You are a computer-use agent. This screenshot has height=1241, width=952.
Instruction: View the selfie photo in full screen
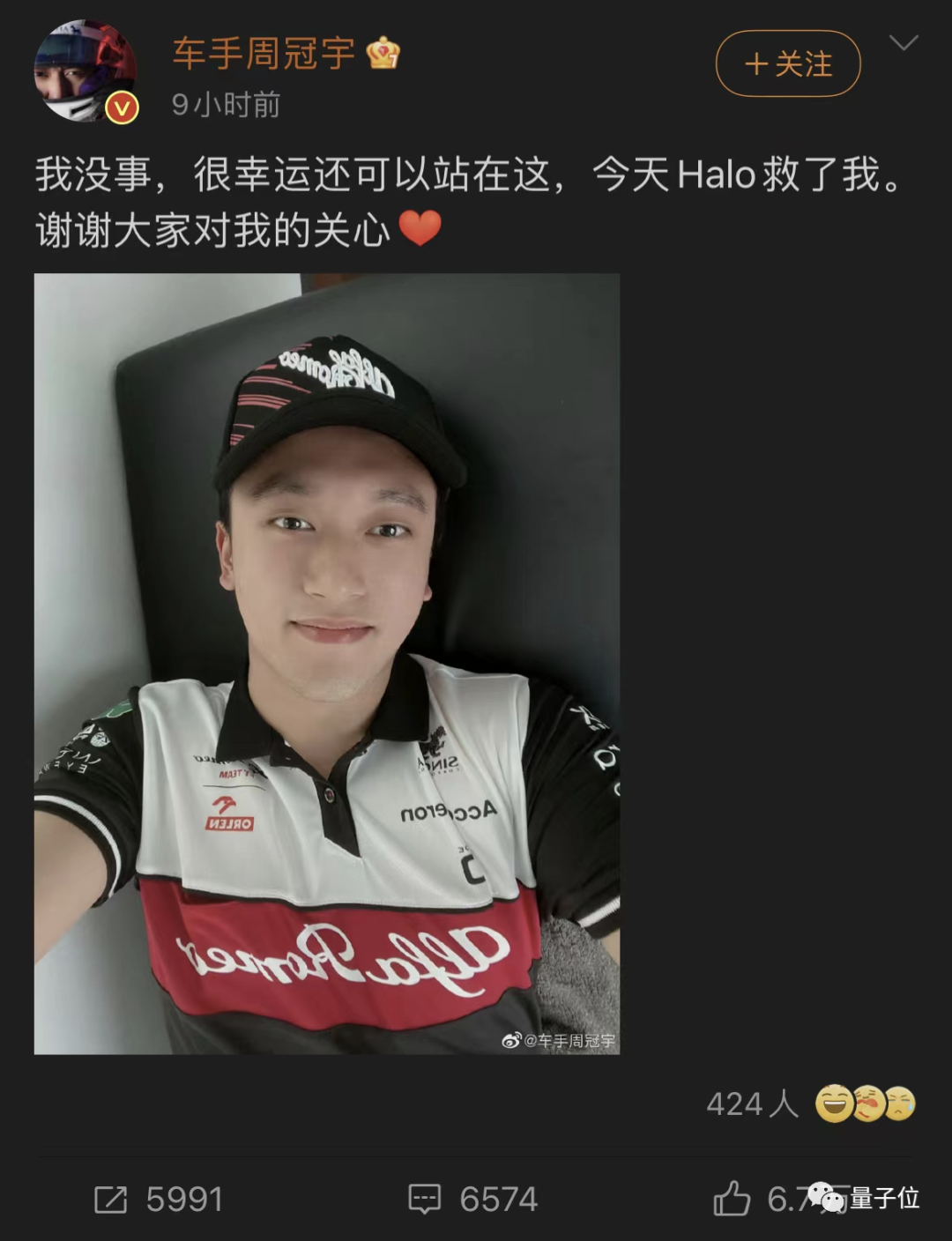[327, 663]
